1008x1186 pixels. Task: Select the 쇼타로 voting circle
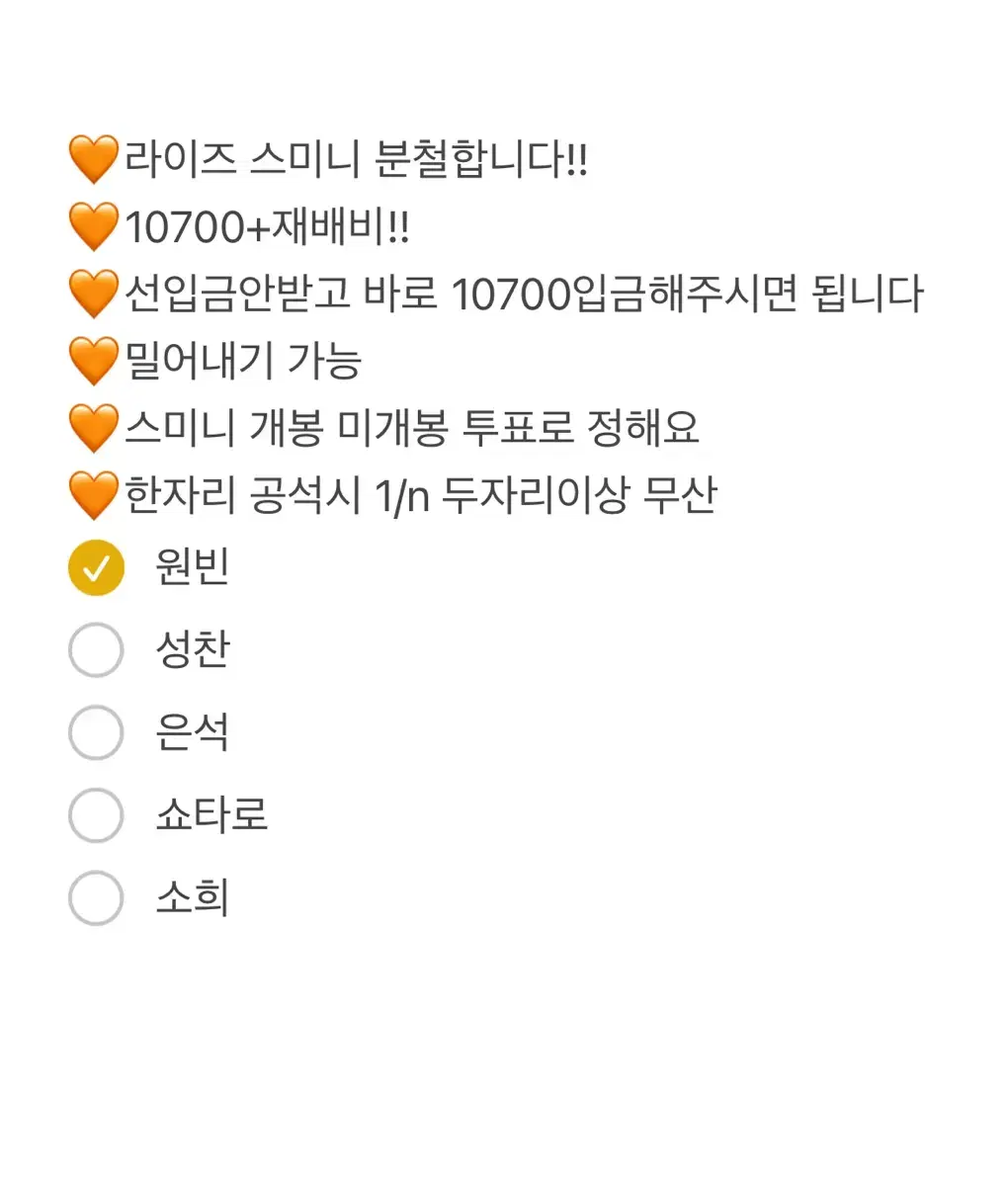(96, 815)
